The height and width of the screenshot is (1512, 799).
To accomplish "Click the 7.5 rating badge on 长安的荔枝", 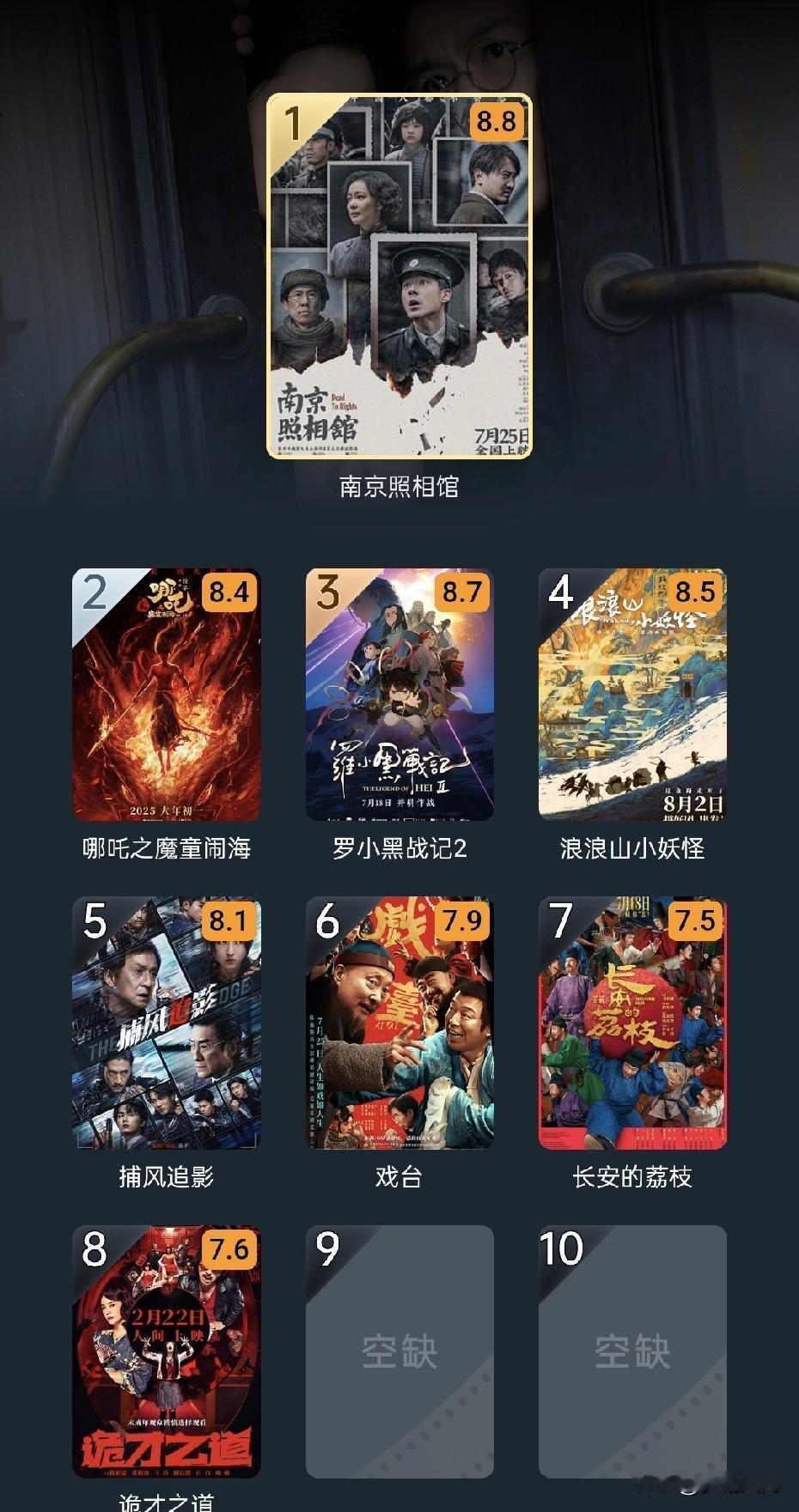I will tap(694, 923).
